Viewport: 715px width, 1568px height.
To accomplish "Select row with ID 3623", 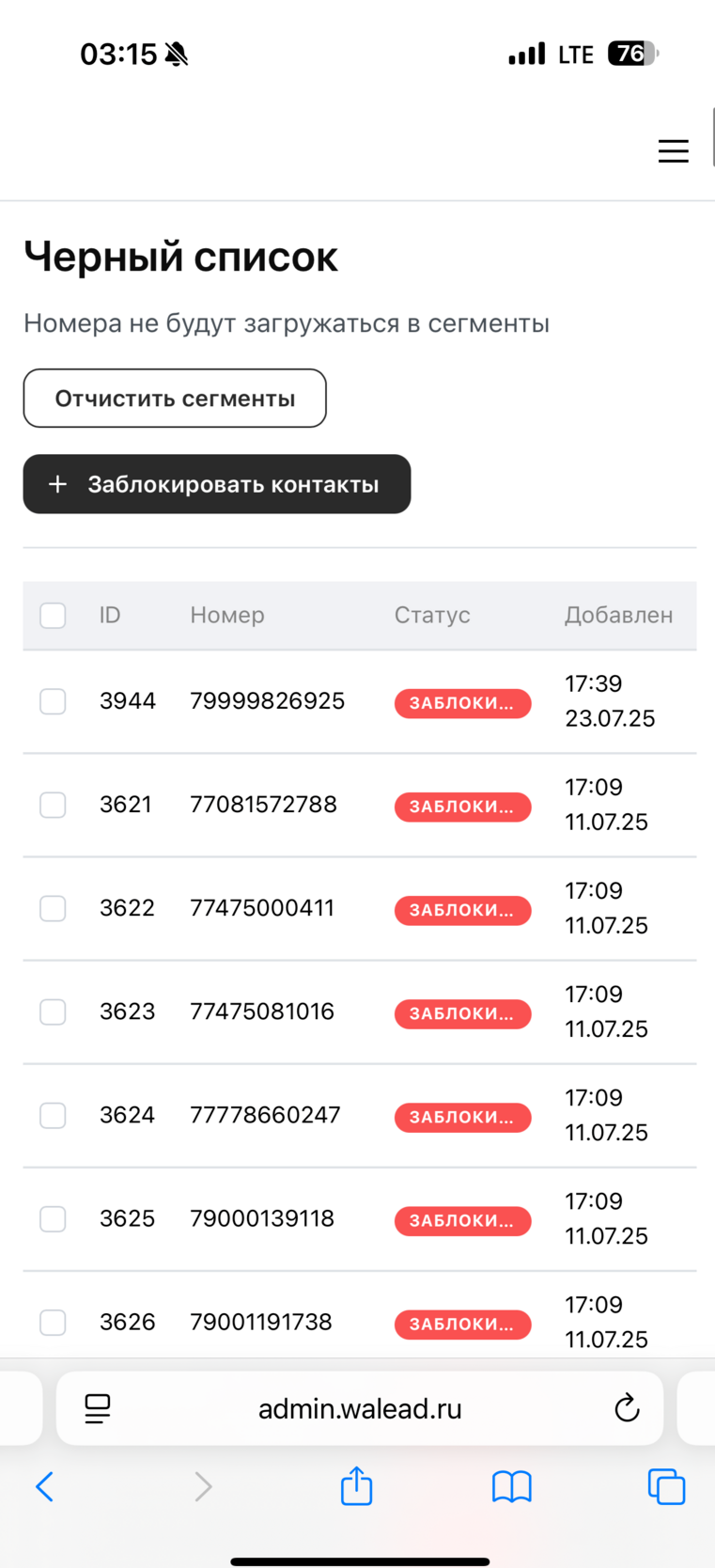I will pos(53,1011).
